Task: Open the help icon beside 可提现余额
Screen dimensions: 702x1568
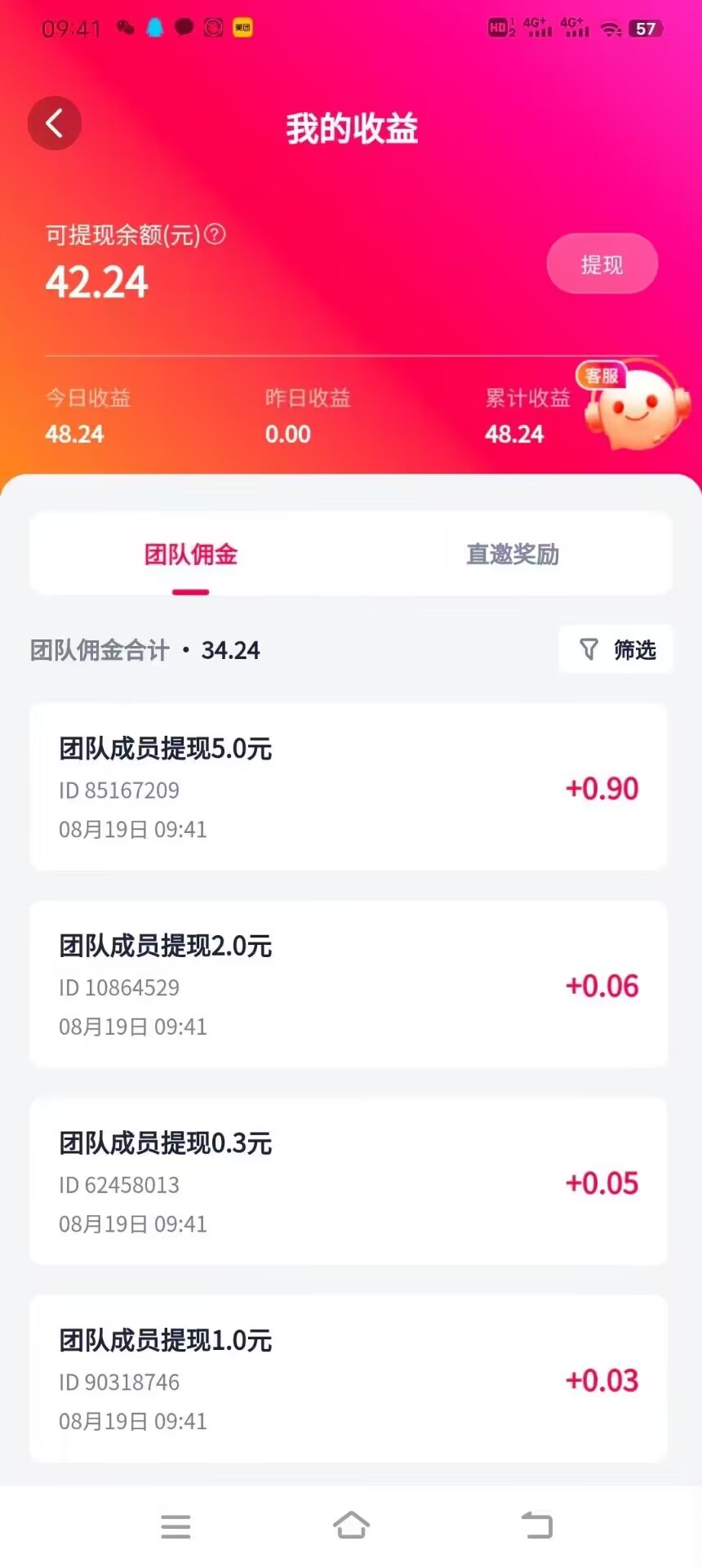Action: [215, 234]
